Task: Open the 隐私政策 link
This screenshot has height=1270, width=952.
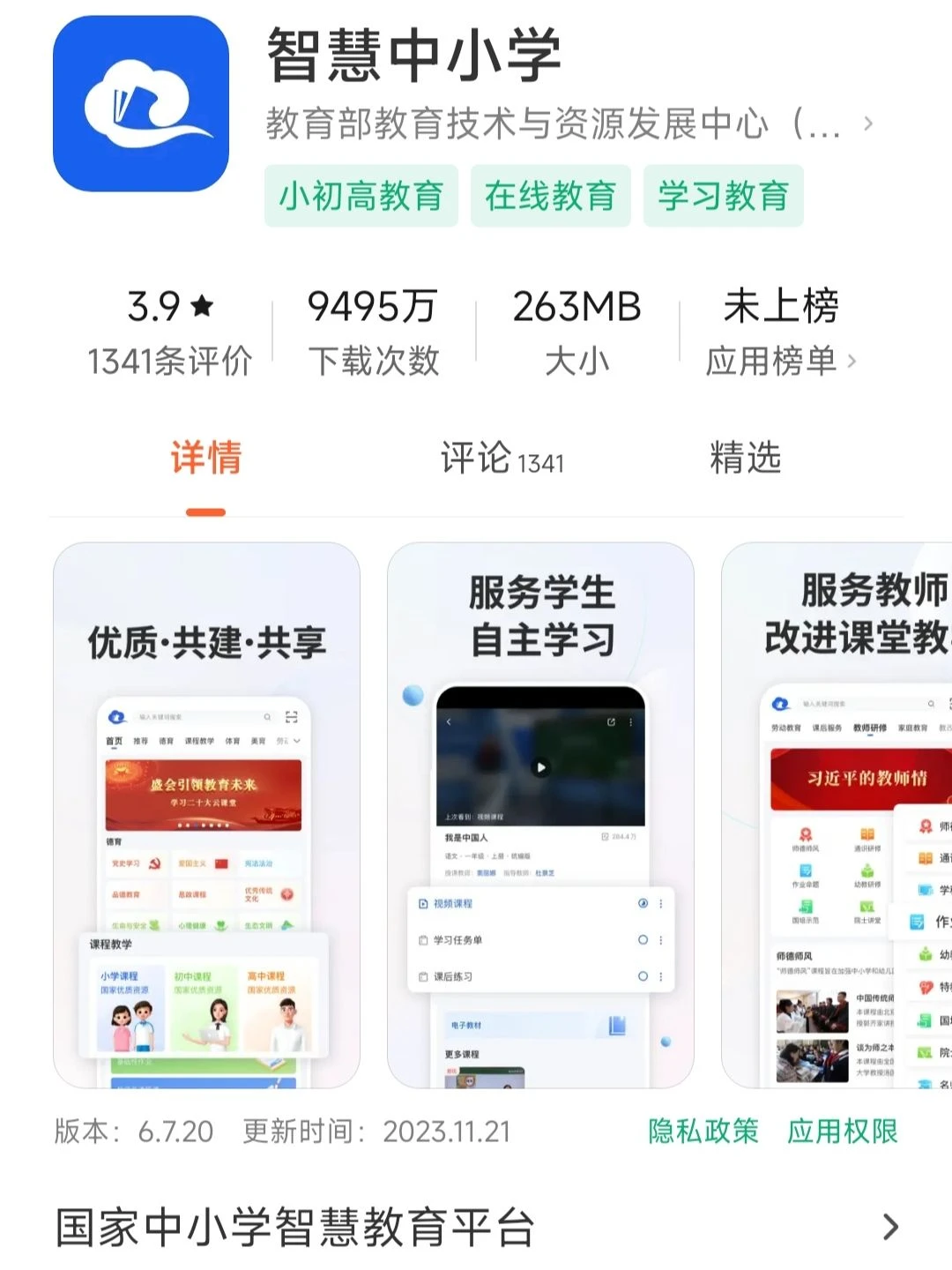Action: pos(703,1131)
